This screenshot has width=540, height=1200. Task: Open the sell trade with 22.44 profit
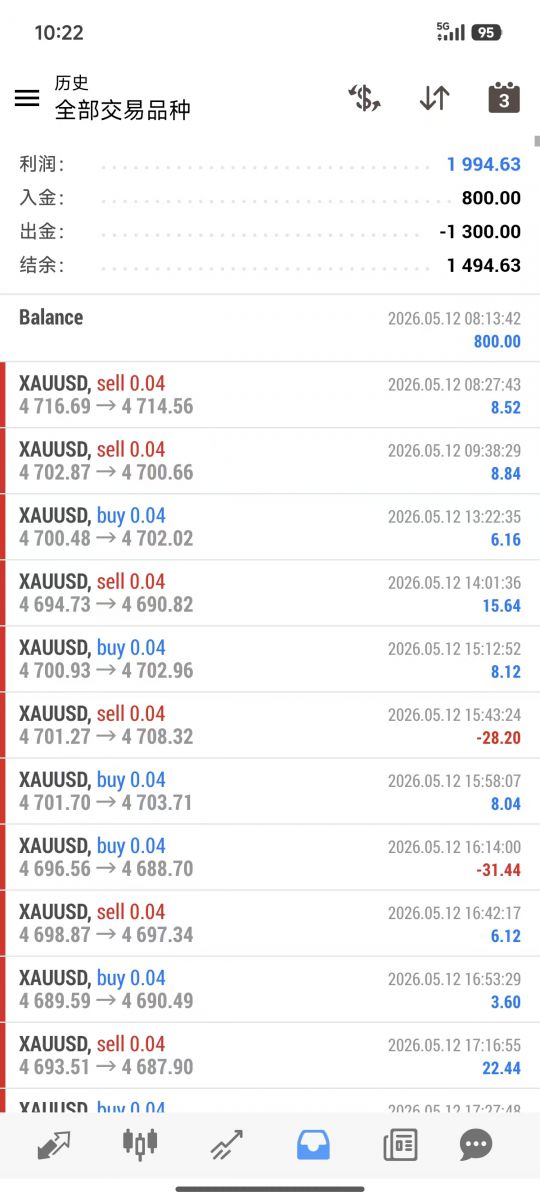click(x=270, y=1055)
